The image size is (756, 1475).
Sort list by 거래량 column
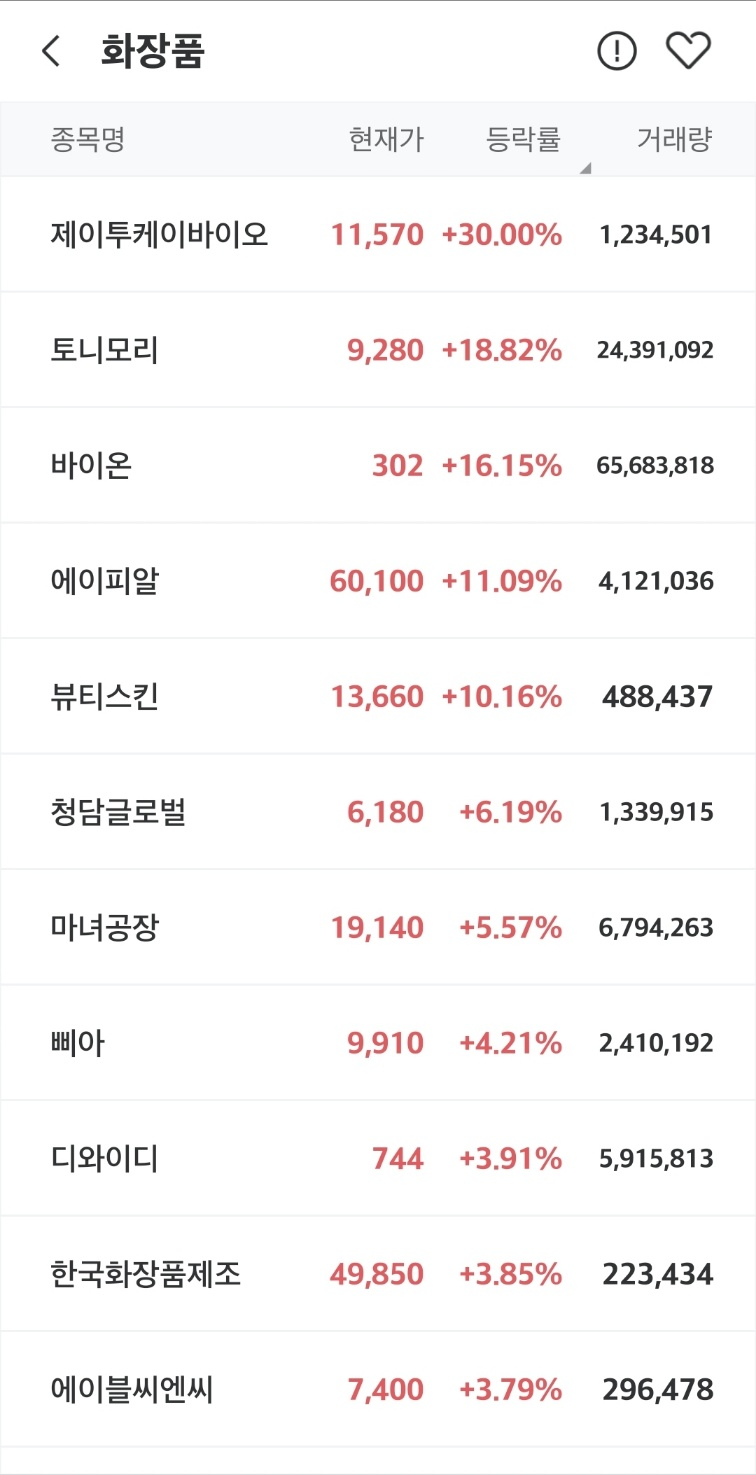(x=674, y=140)
